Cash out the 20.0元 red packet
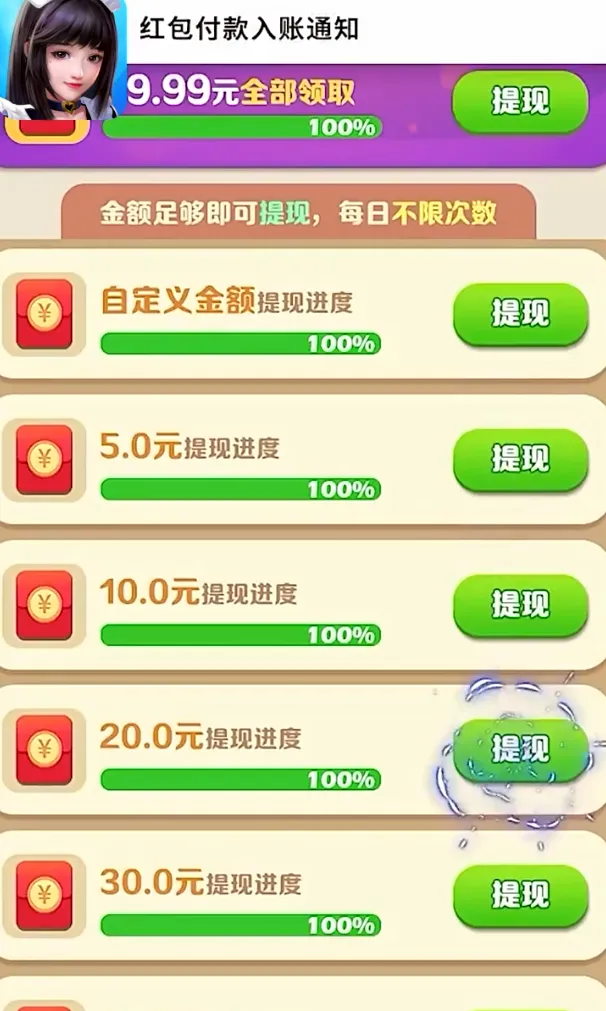The width and height of the screenshot is (606, 1011). click(519, 748)
